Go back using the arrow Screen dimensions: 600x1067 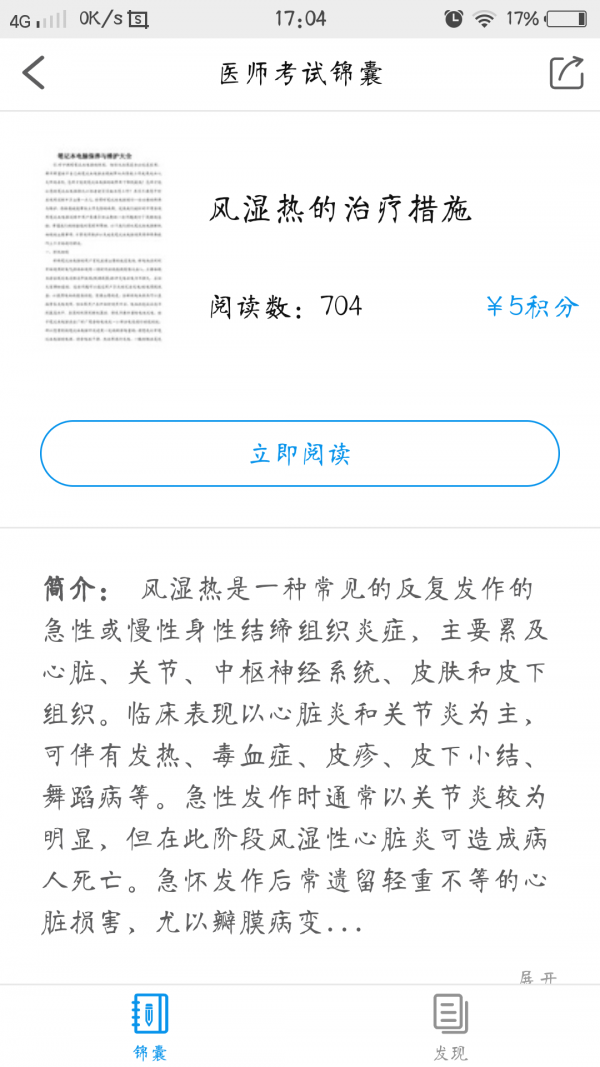pos(34,73)
